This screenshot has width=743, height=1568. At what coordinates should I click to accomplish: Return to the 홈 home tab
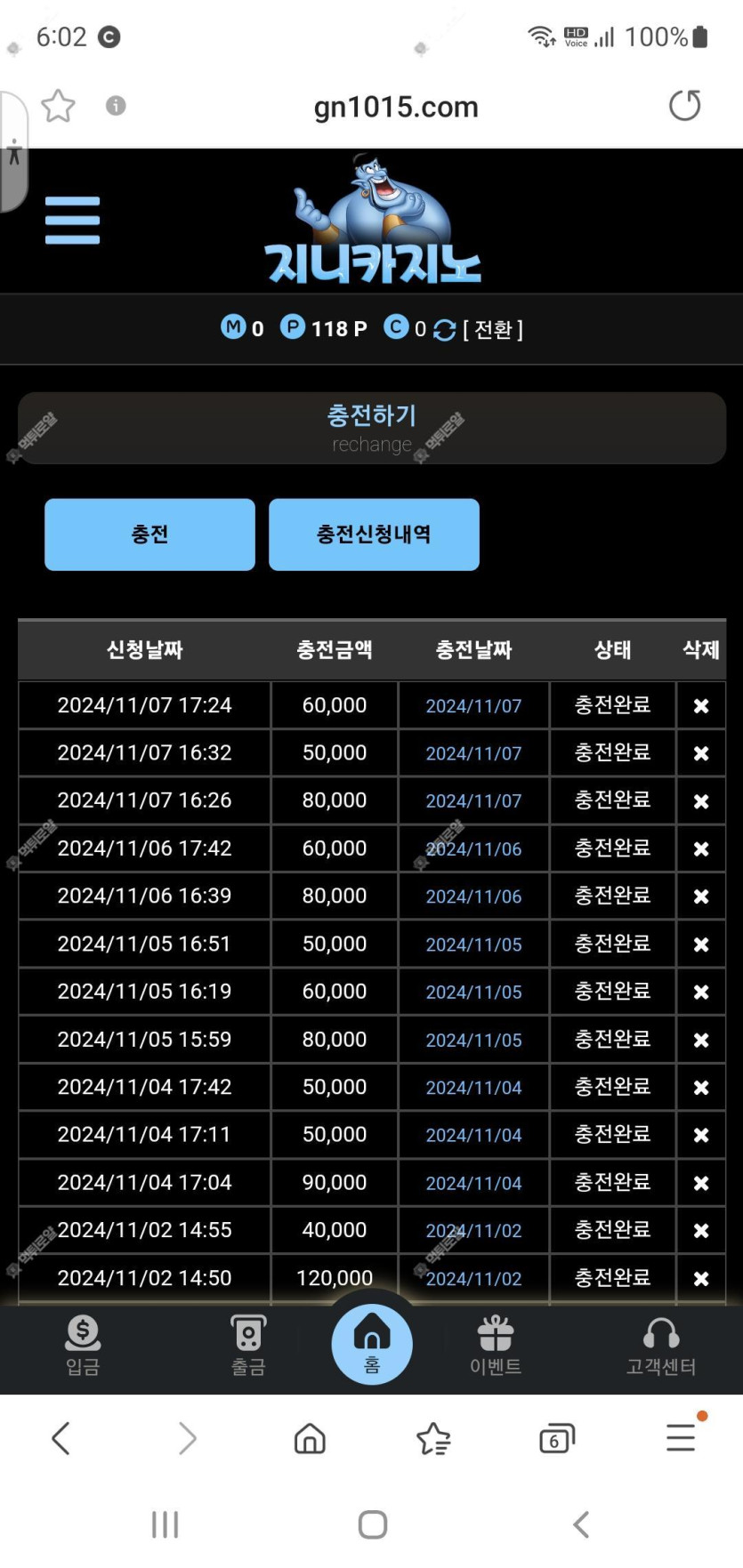372,1344
